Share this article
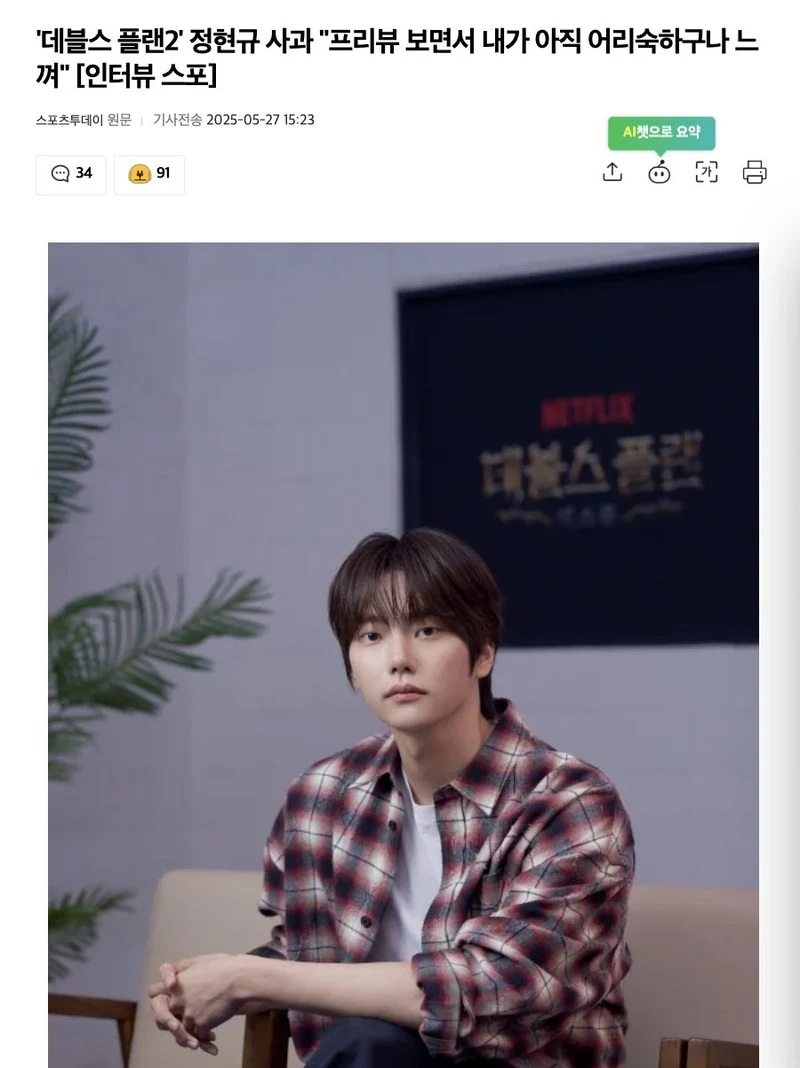 click(x=612, y=172)
